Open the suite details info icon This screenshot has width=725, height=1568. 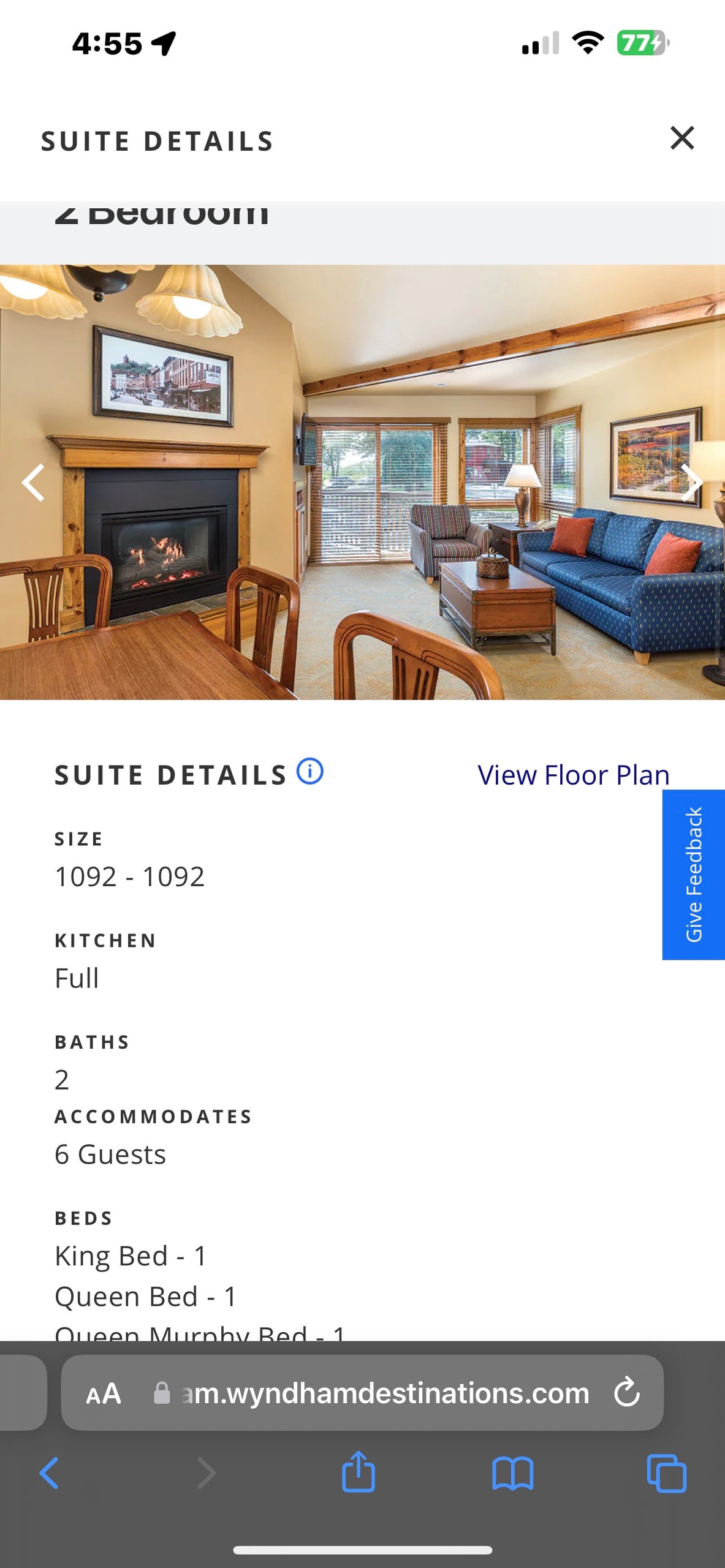pyautogui.click(x=310, y=771)
